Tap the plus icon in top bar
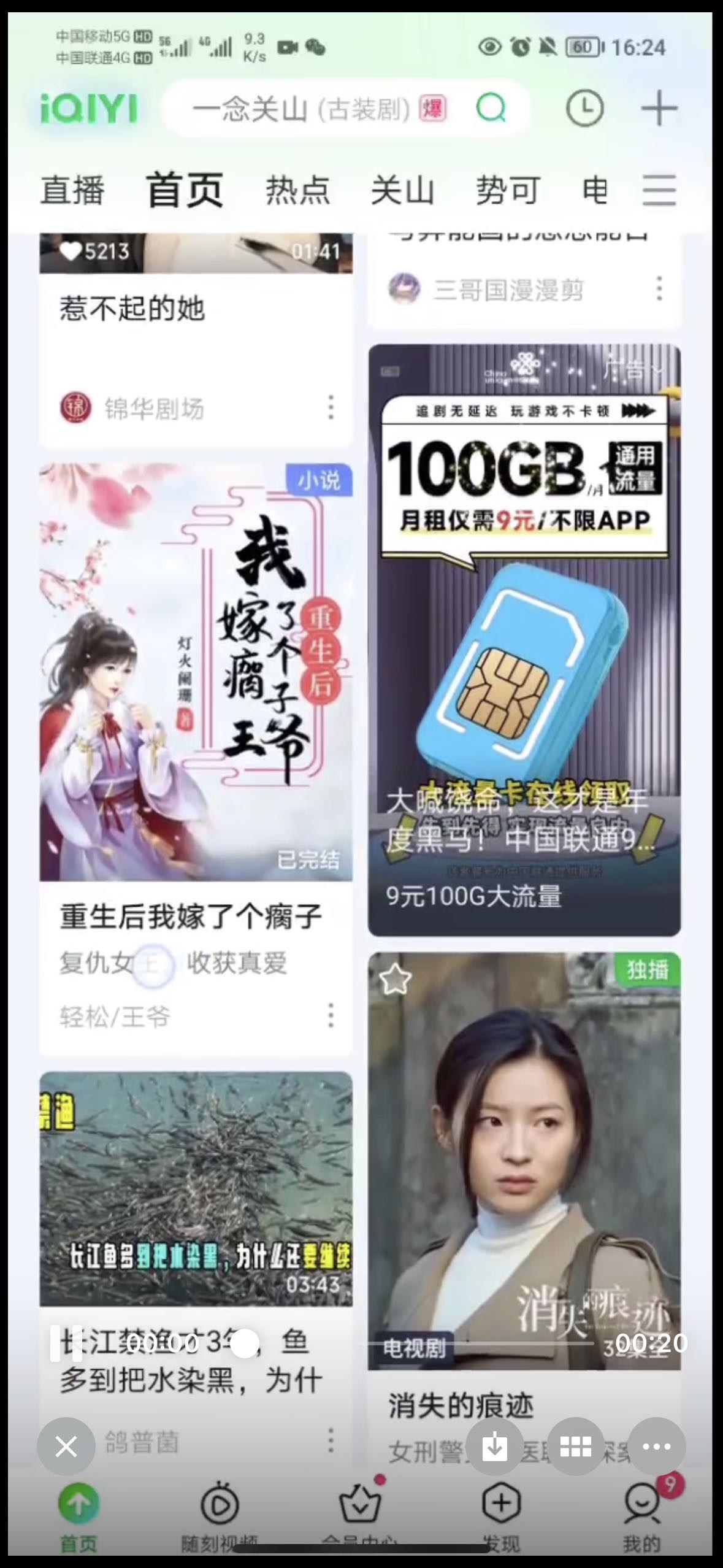 point(659,109)
